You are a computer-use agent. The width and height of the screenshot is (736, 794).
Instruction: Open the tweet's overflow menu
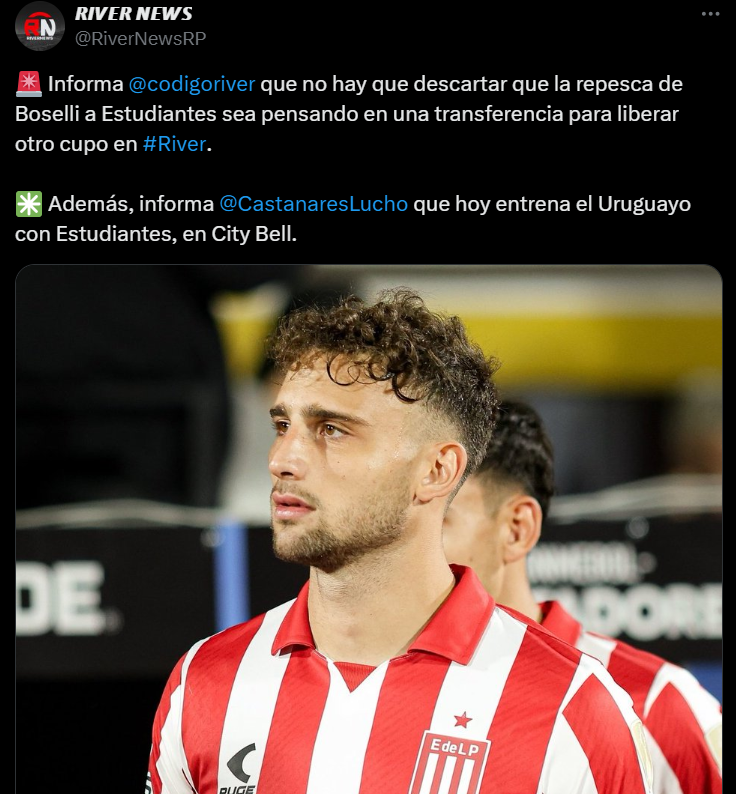click(x=710, y=14)
